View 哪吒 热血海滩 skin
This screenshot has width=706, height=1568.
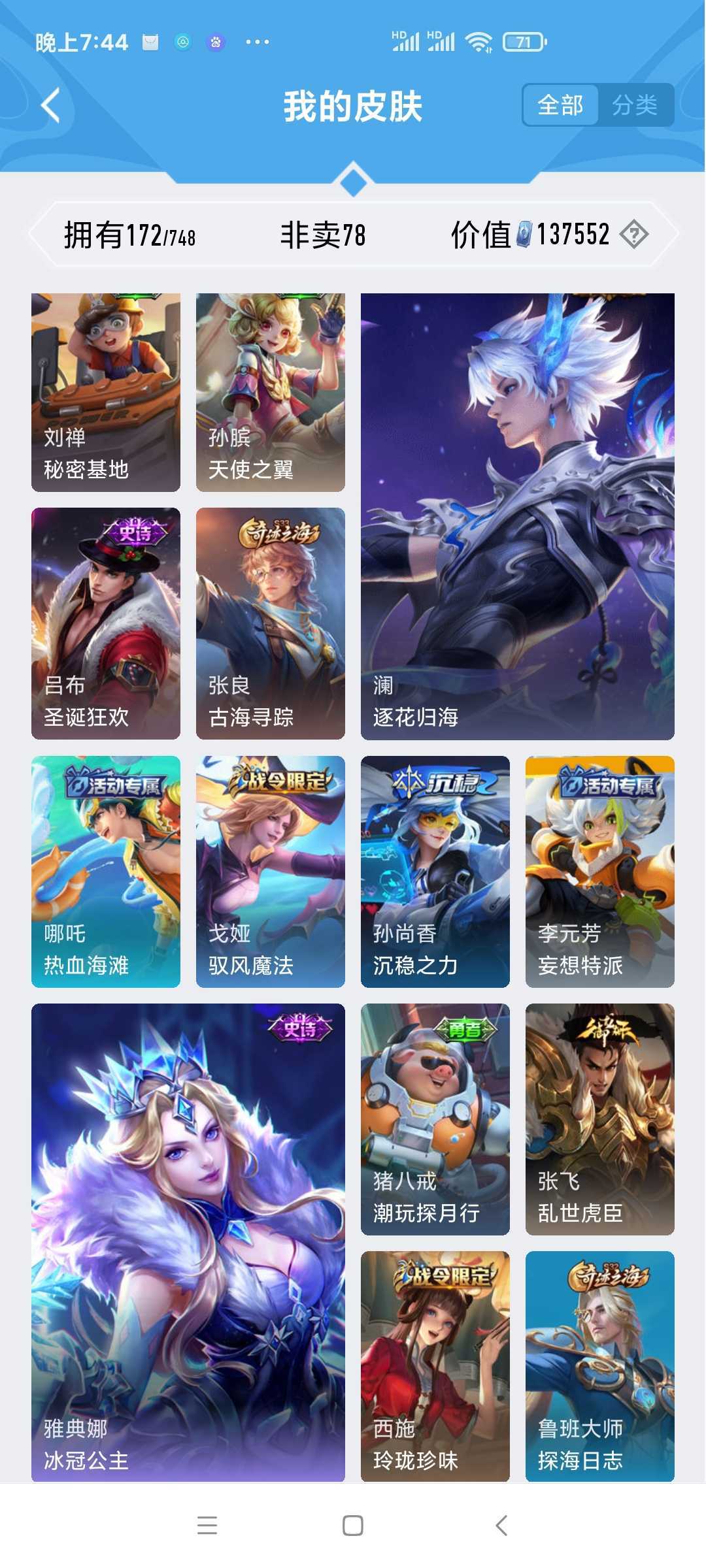point(106,871)
